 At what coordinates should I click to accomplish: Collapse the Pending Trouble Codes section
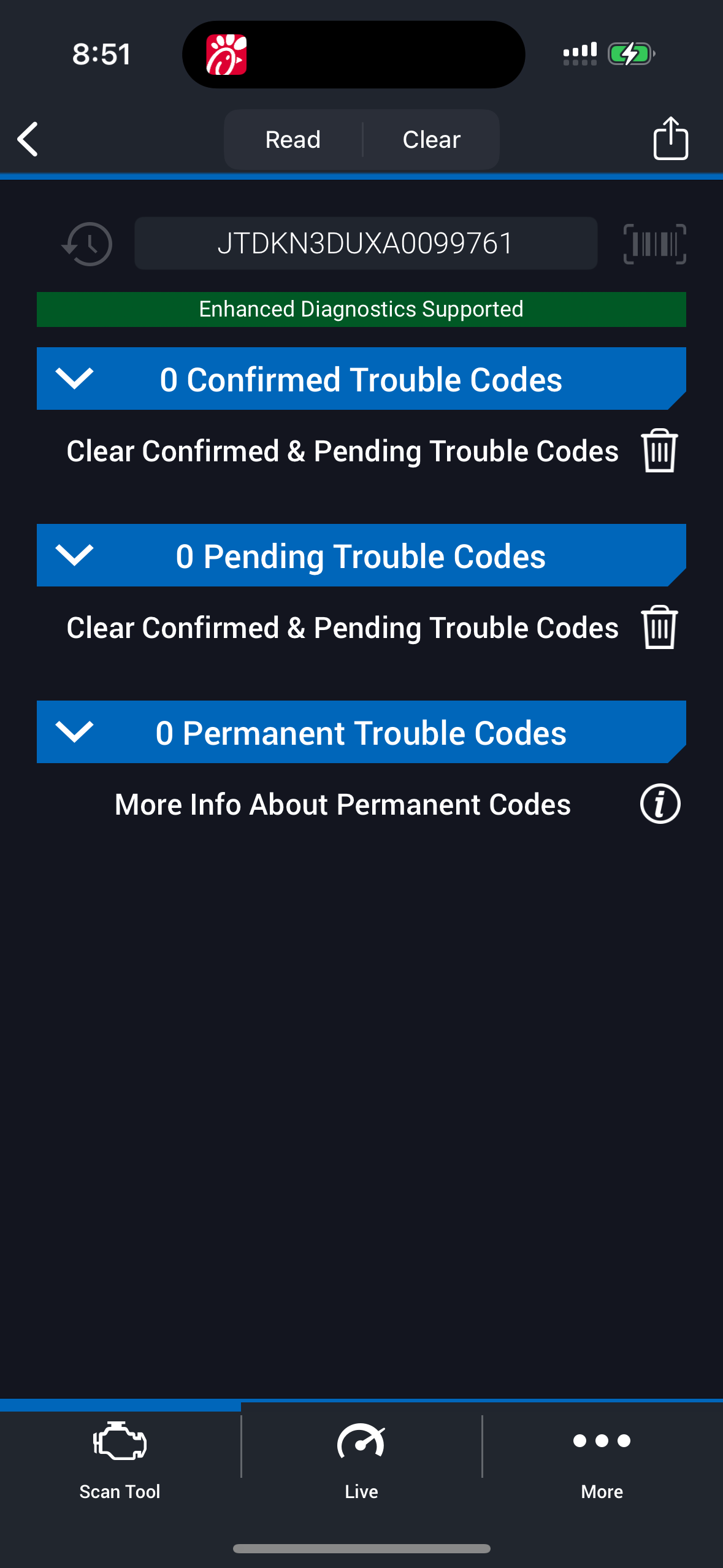pyautogui.click(x=74, y=555)
